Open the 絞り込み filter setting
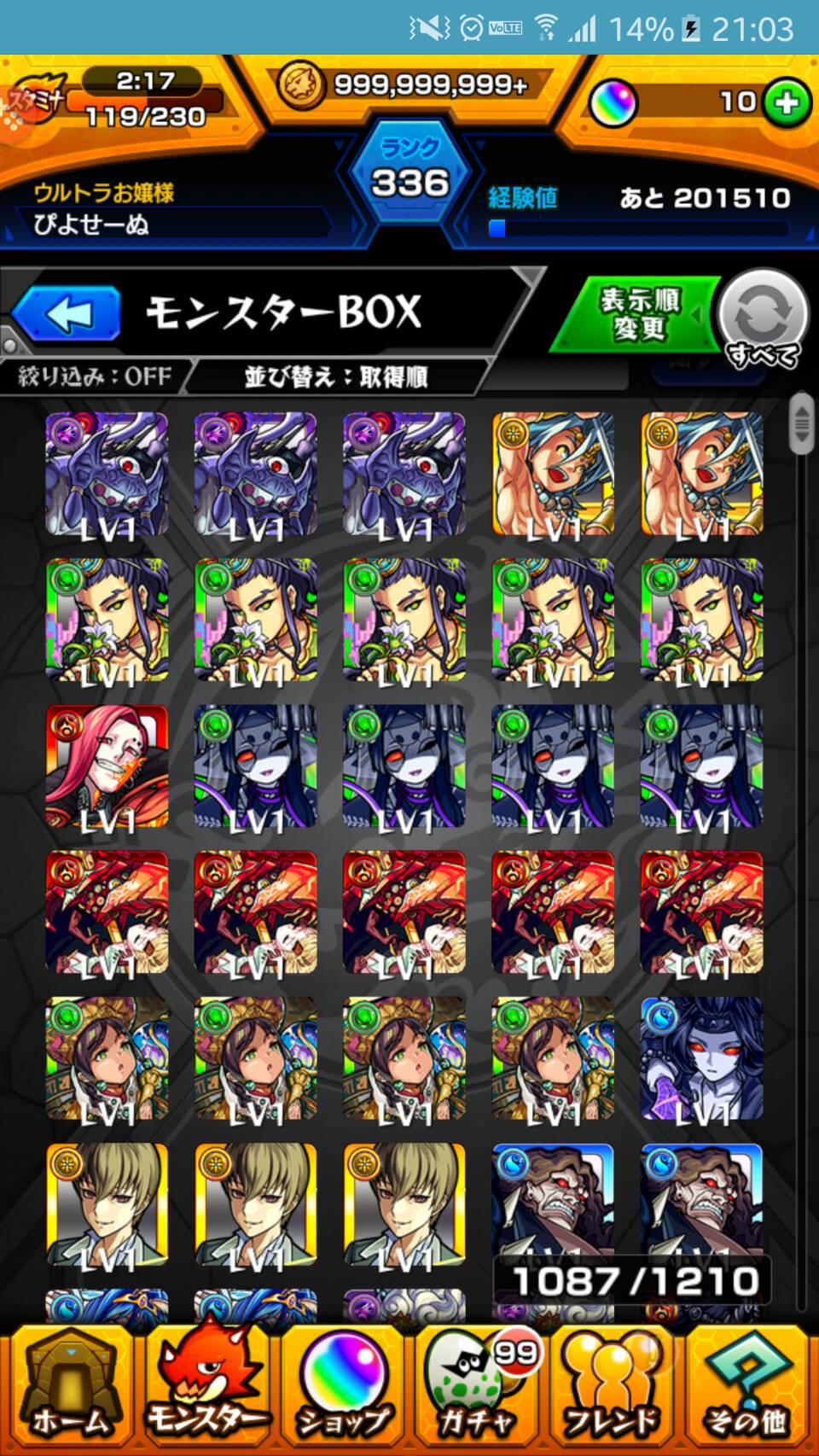This screenshot has width=819, height=1456. pyautogui.click(x=96, y=376)
